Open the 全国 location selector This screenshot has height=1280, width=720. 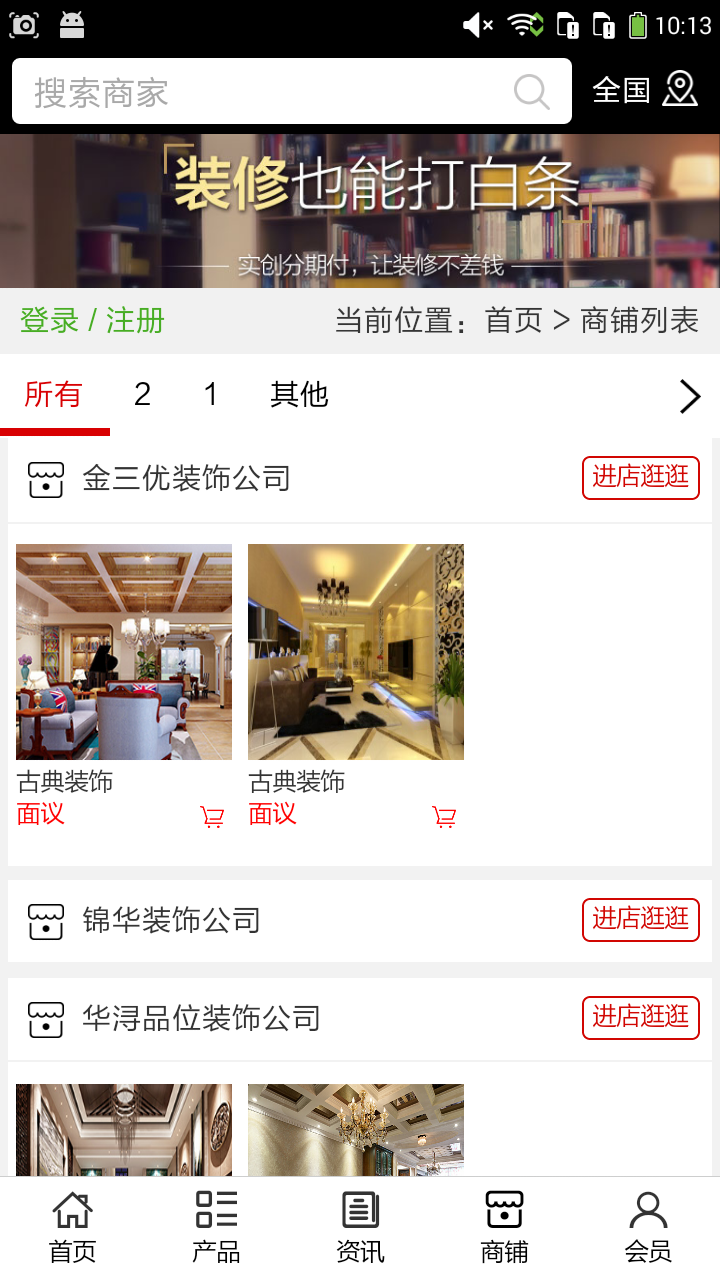click(x=645, y=90)
